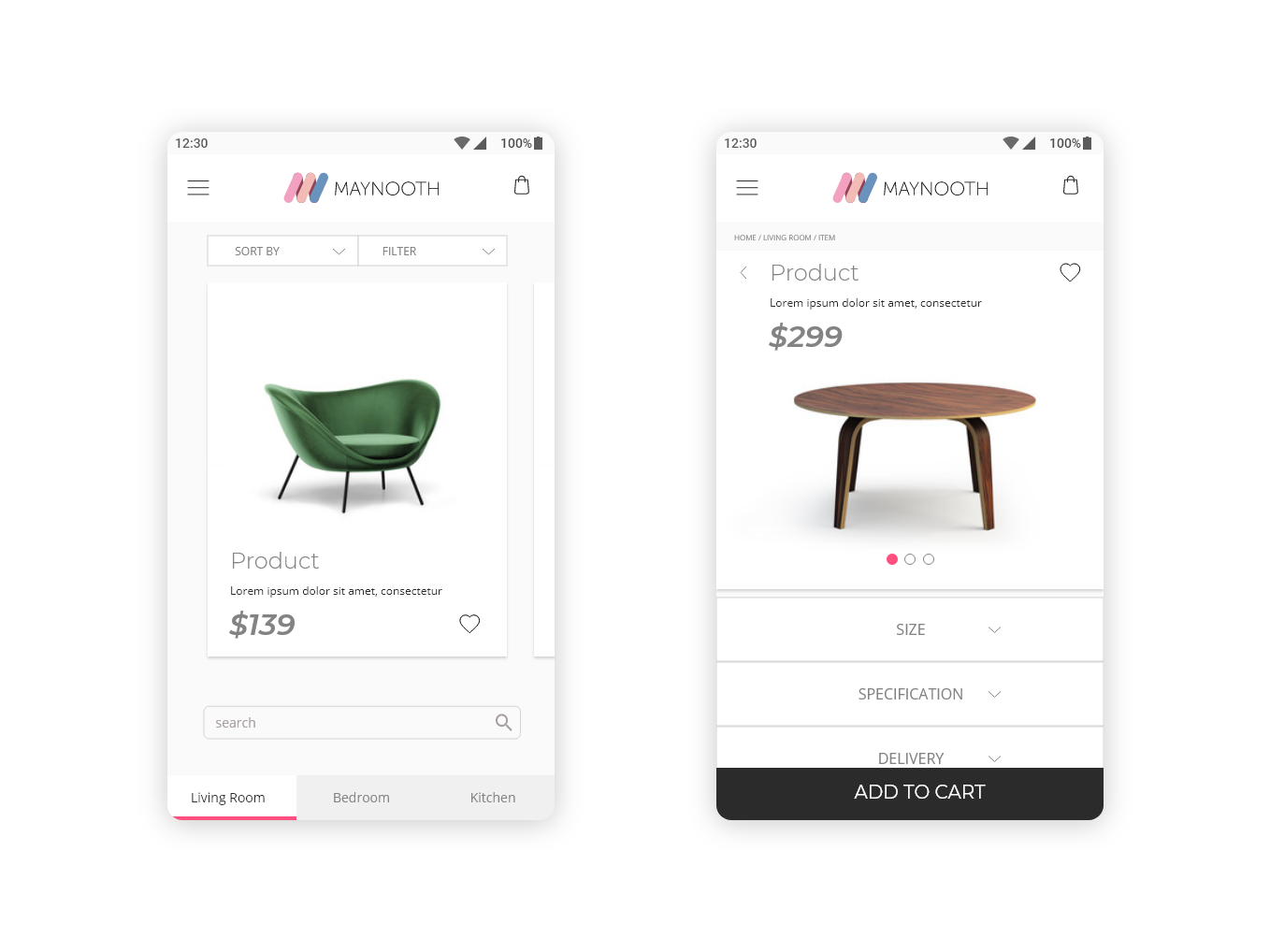Image resolution: width=1270 pixels, height=952 pixels.
Task: Add the $299 table to favorites
Action: [x=1070, y=272]
